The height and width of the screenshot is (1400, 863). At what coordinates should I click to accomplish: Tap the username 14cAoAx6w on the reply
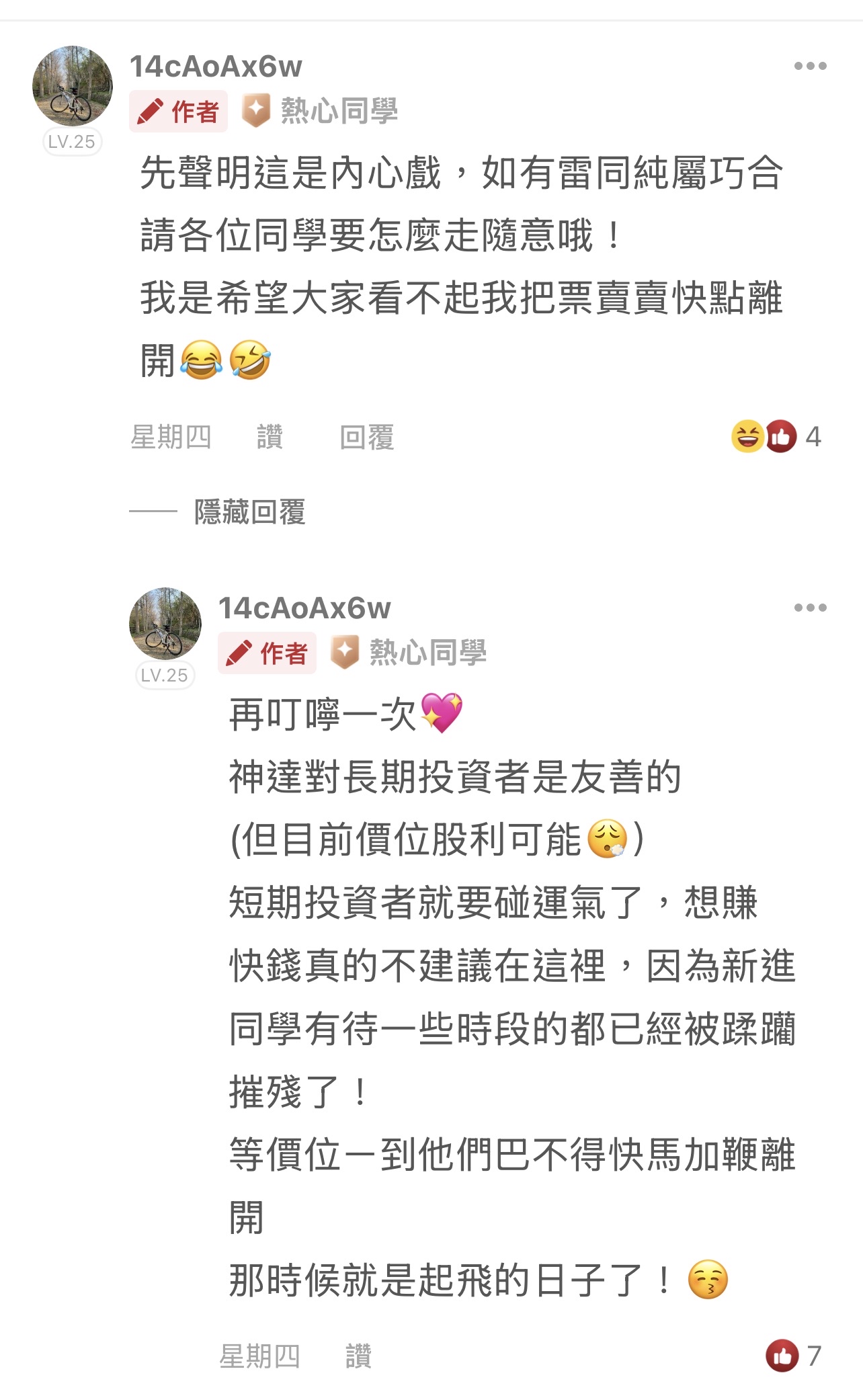click(x=304, y=608)
